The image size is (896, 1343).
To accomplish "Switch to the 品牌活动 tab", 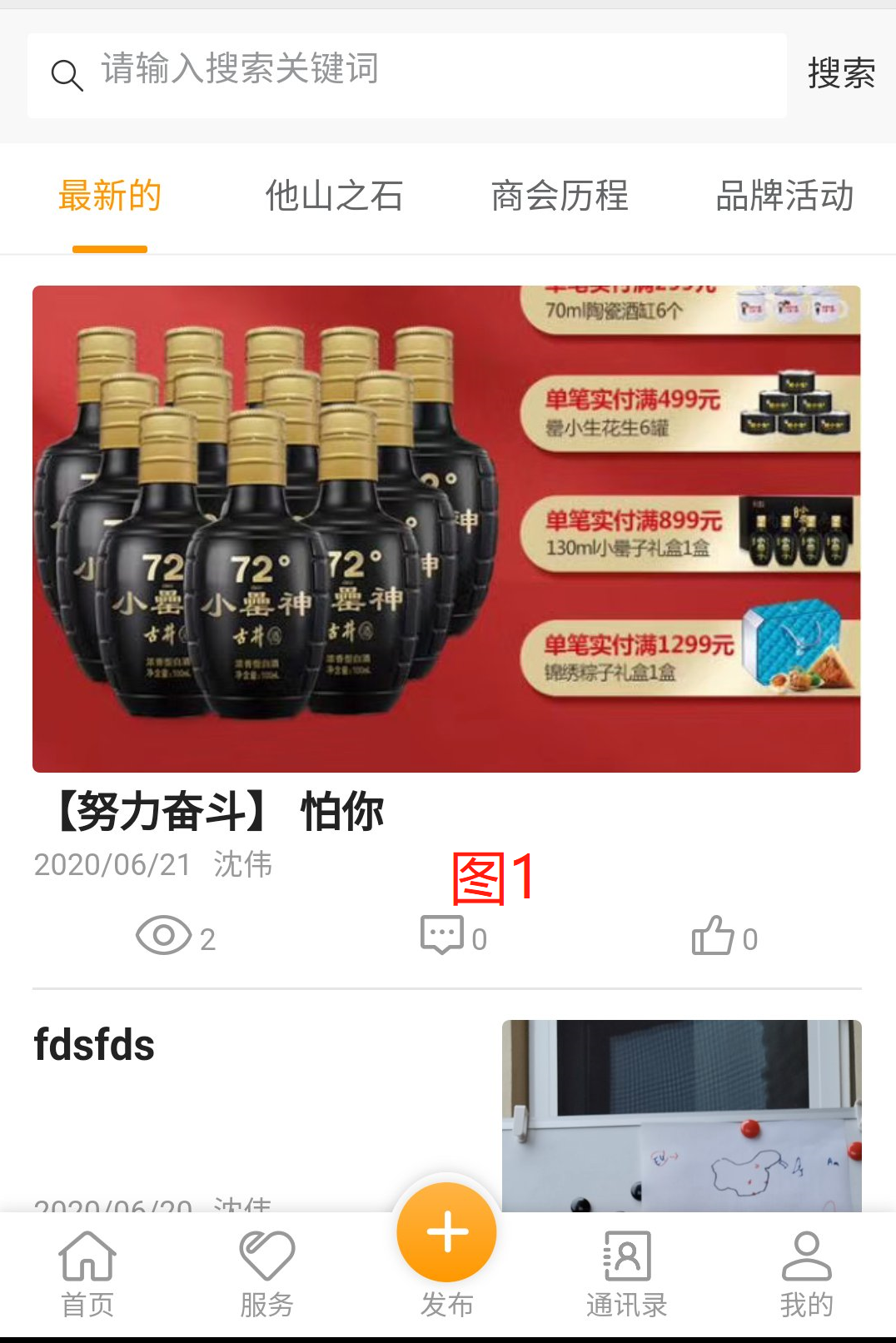I will click(784, 196).
